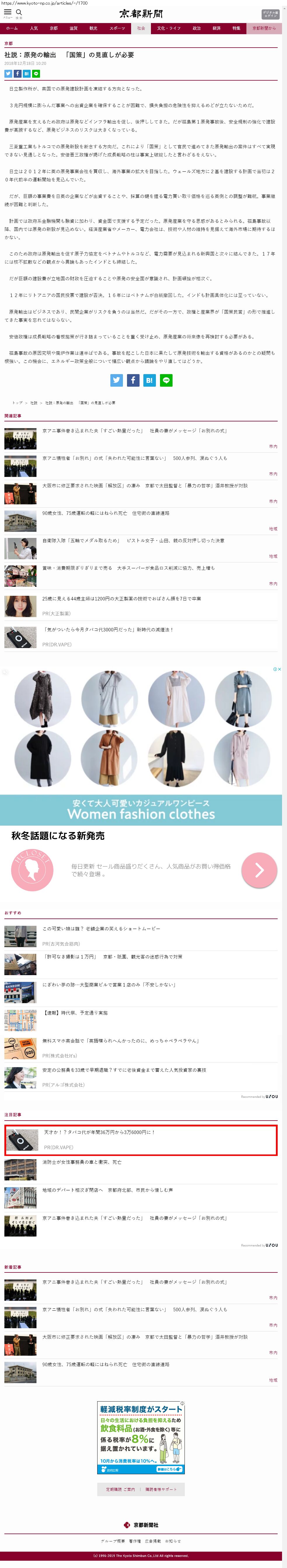This screenshot has height=1568, width=287.
Task: Switch to the スポーツ tab
Action: point(117,28)
